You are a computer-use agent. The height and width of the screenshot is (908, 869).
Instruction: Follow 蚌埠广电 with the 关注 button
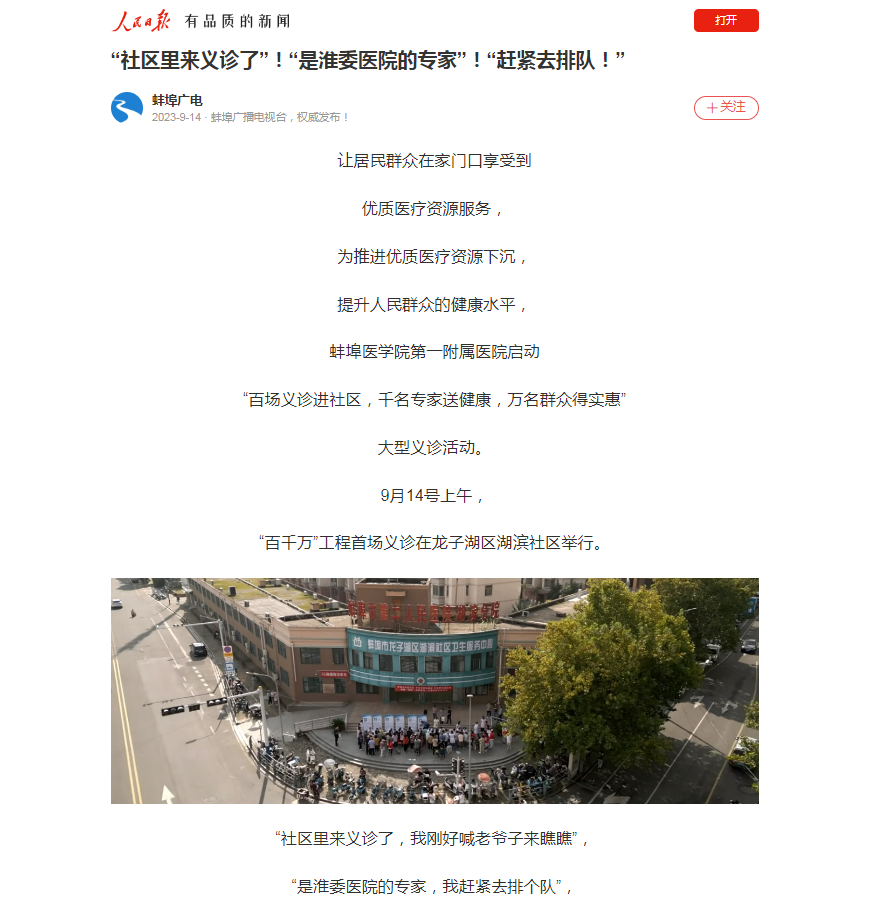pos(726,108)
